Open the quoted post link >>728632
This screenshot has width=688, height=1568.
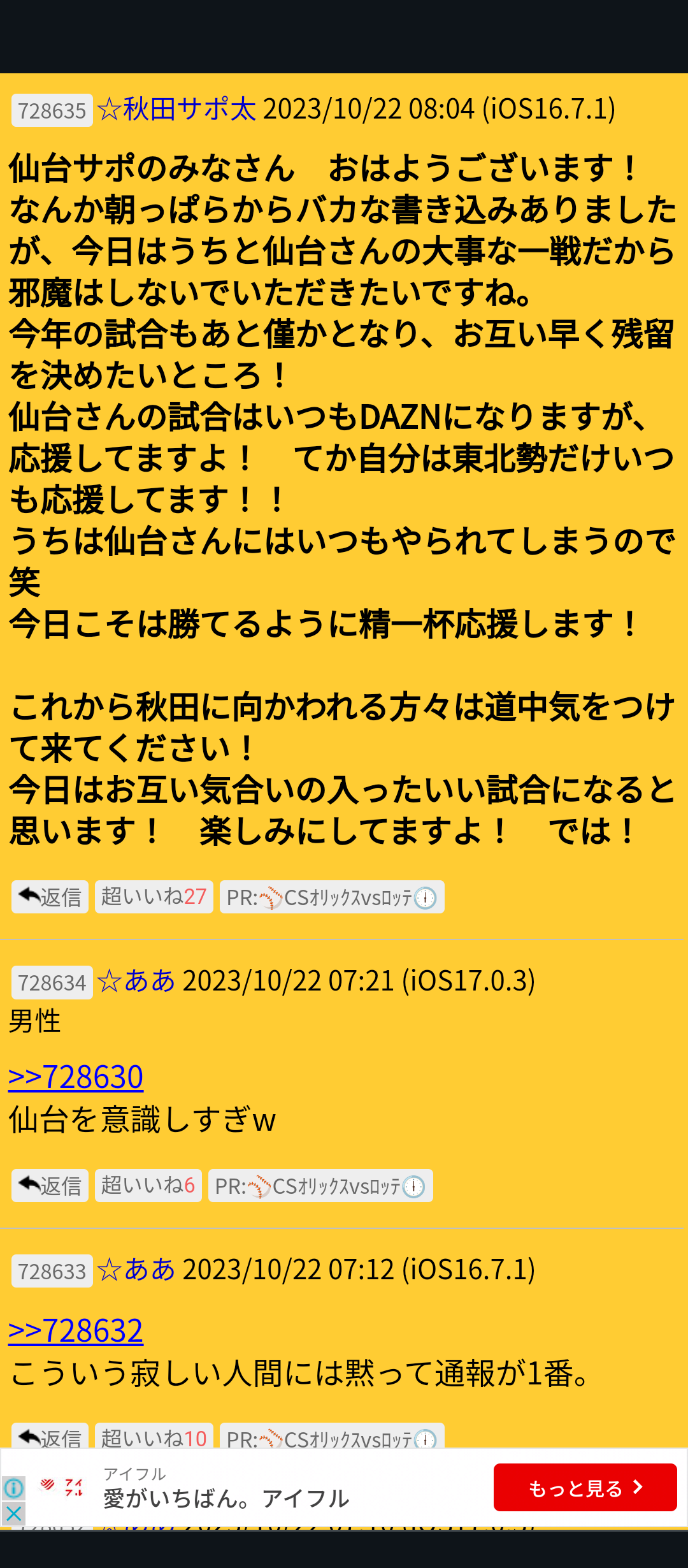pyautogui.click(x=76, y=1331)
